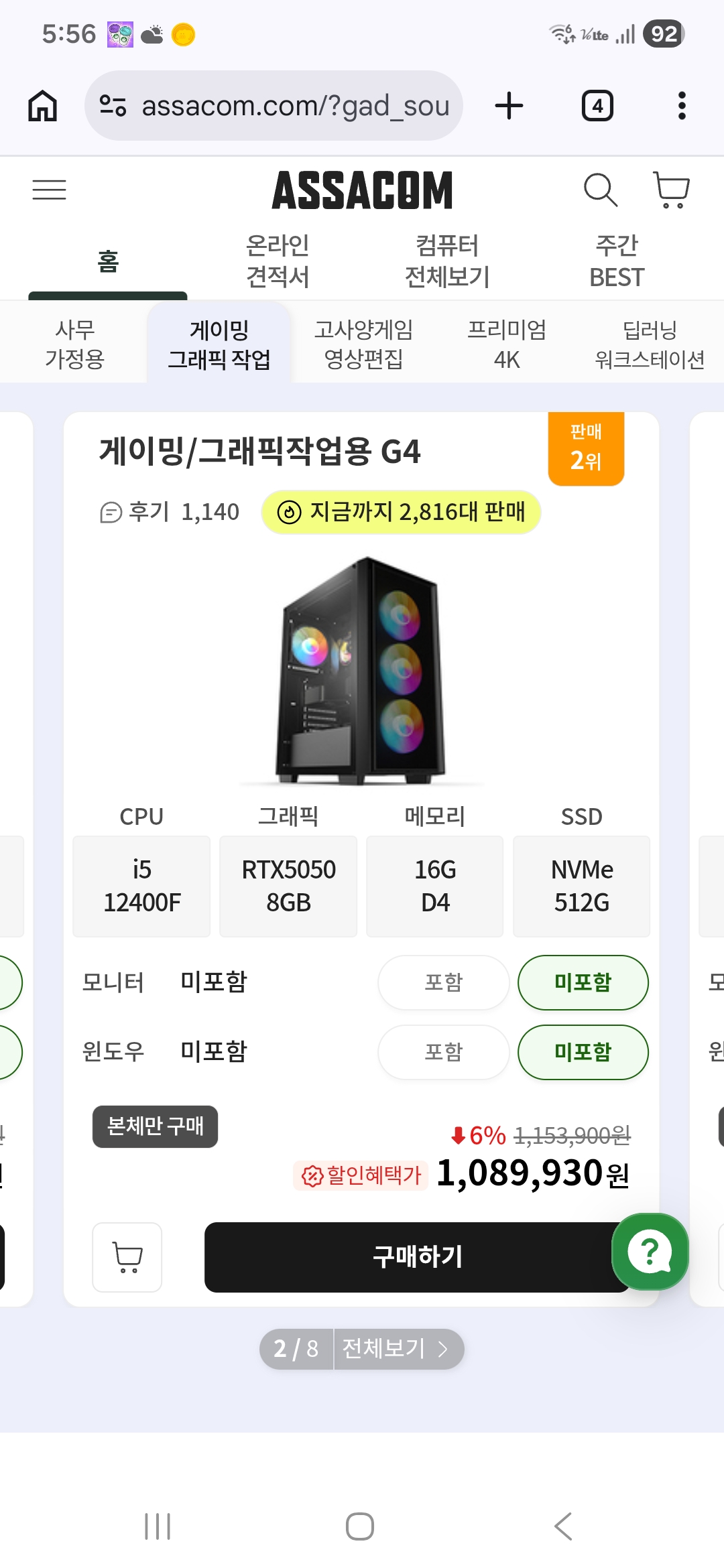The height and width of the screenshot is (1568, 724).
Task: Switch to the 주간 BEST tab
Action: [617, 261]
